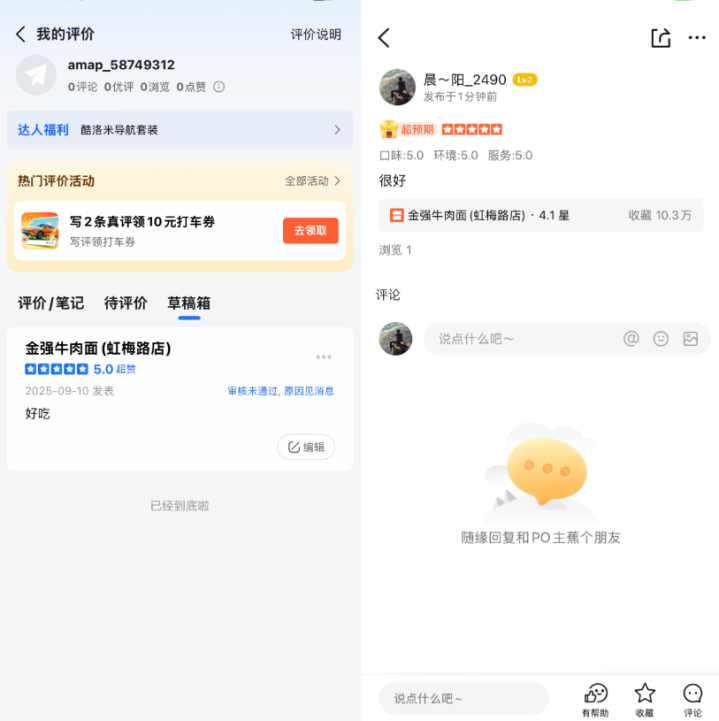View 全部活动
This screenshot has height=721, width=719.
click(x=312, y=181)
